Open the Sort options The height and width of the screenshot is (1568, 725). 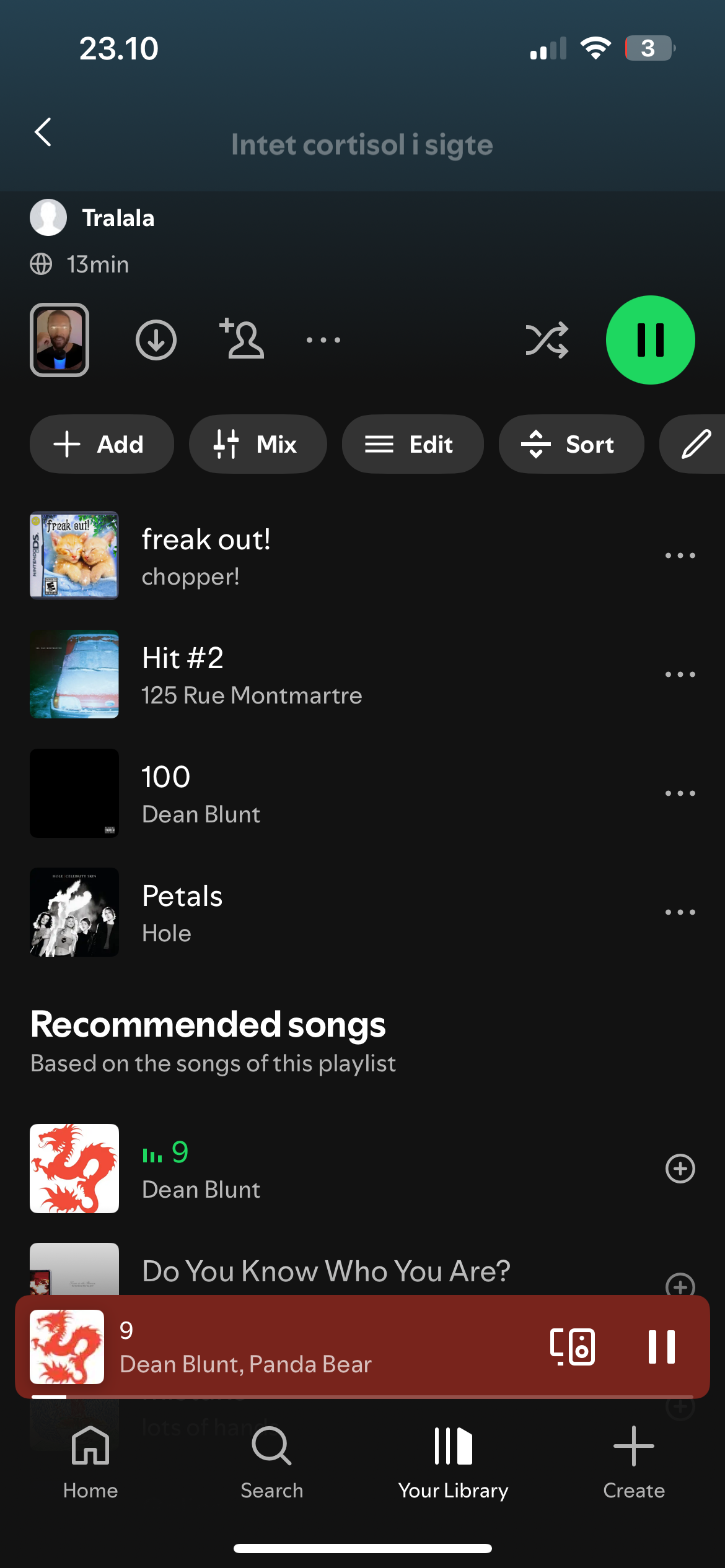[571, 444]
